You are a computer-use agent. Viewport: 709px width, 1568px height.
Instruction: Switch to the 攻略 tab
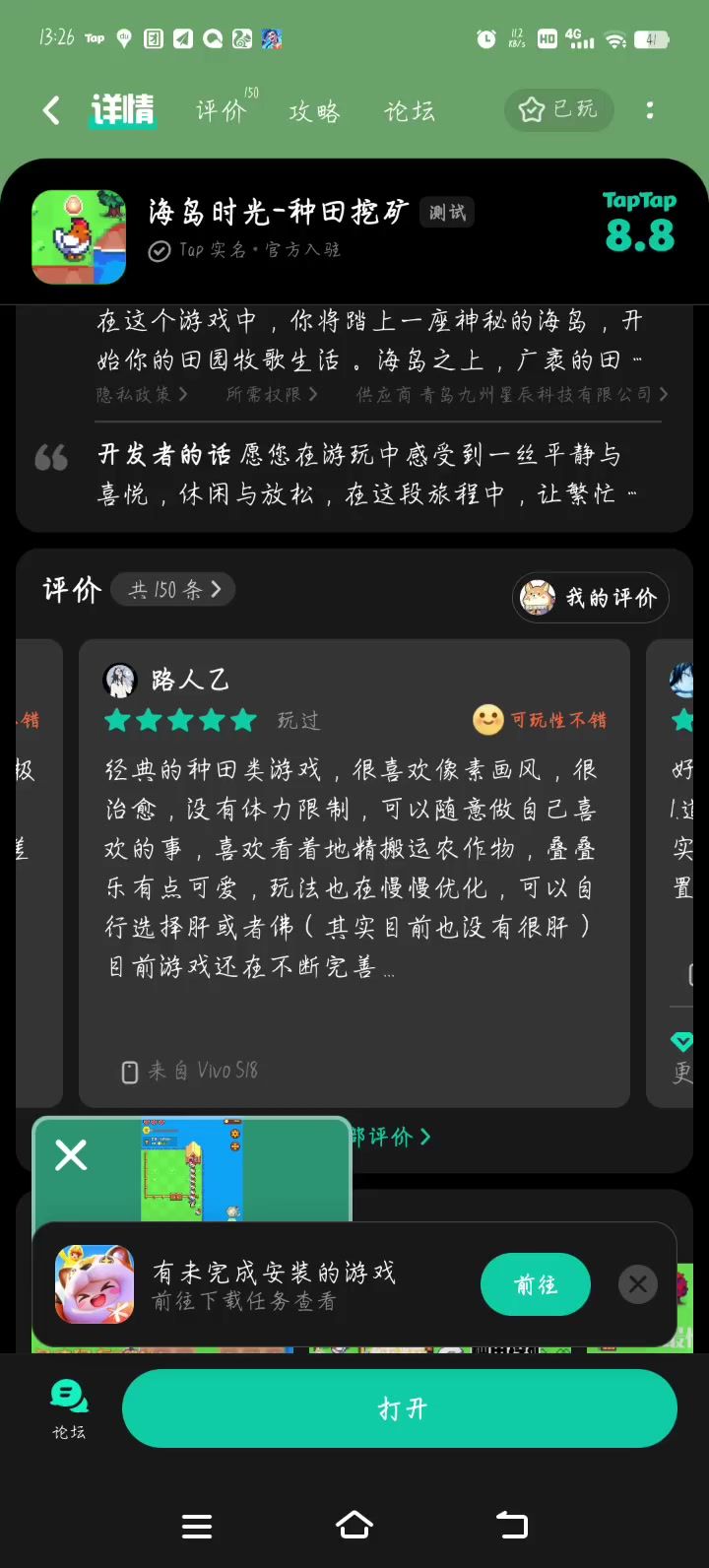coord(314,111)
